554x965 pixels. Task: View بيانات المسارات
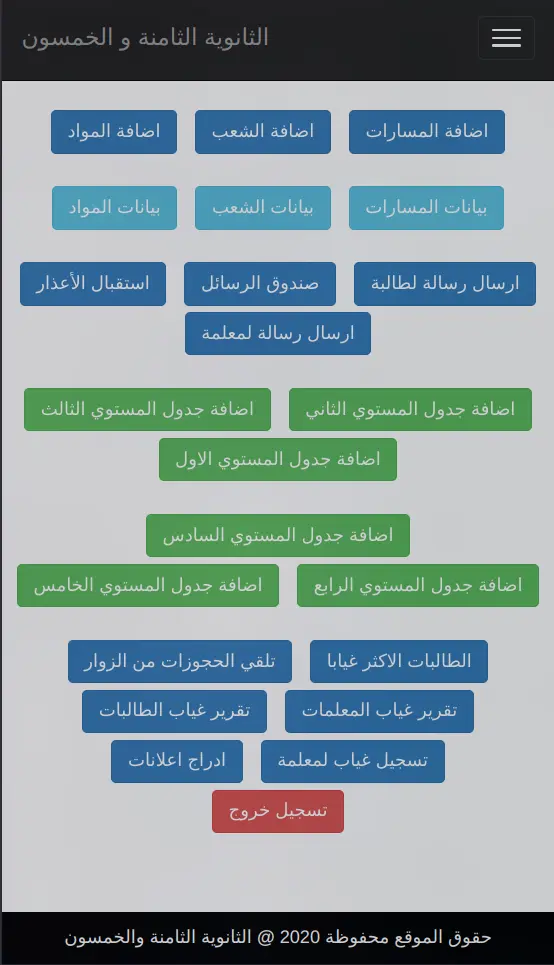426,208
